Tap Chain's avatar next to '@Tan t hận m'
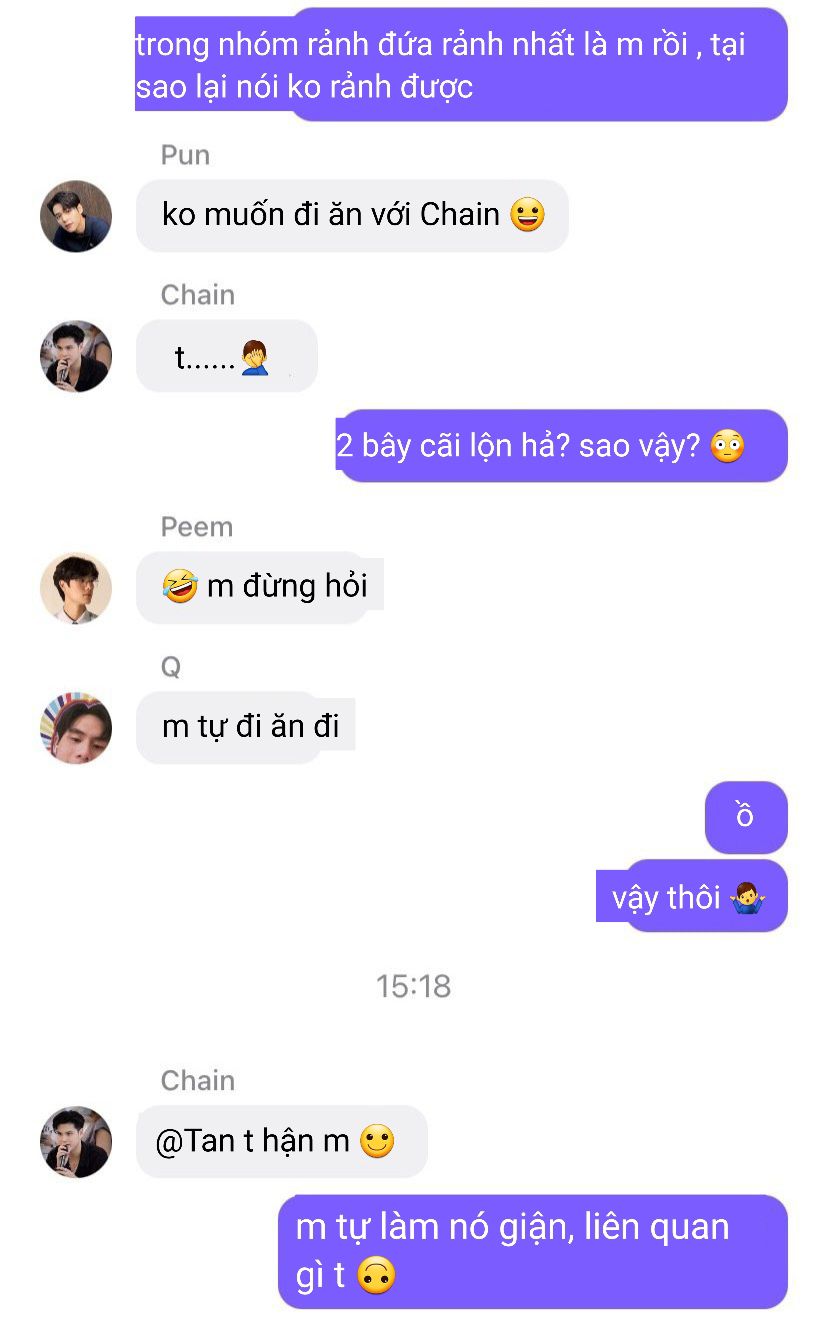 76,1141
